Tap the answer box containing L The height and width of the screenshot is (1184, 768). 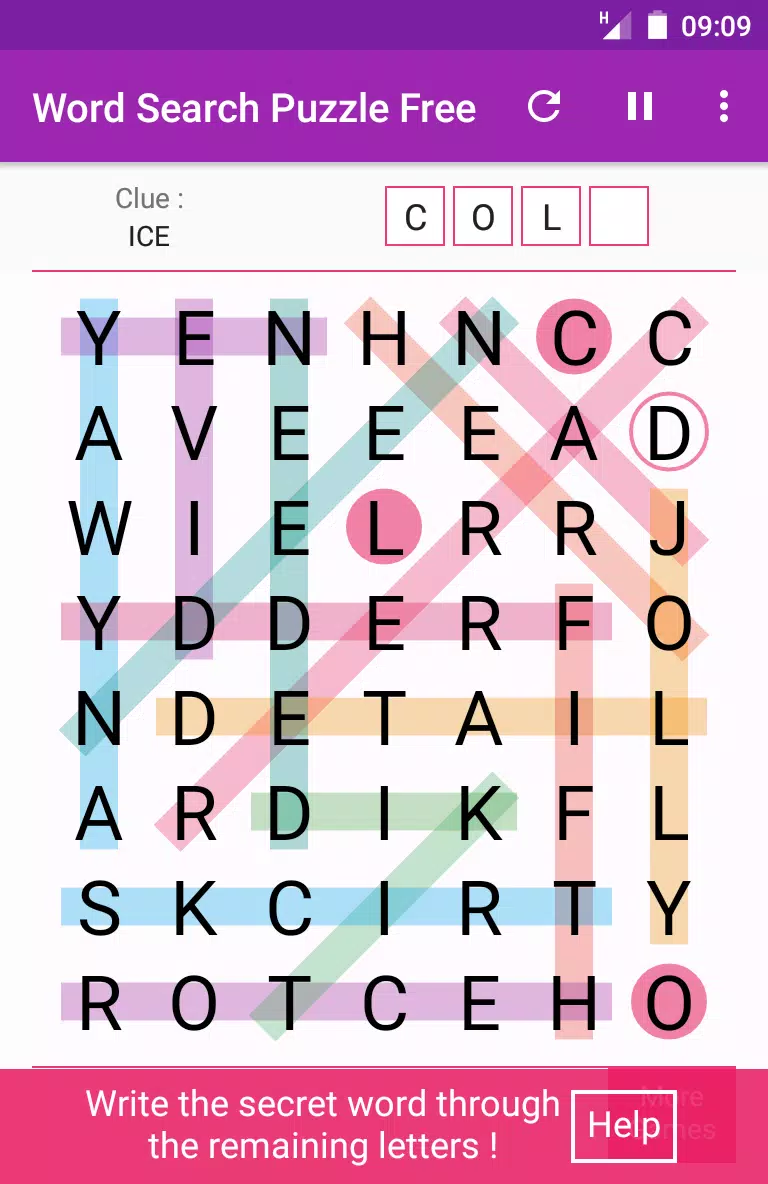coord(551,216)
